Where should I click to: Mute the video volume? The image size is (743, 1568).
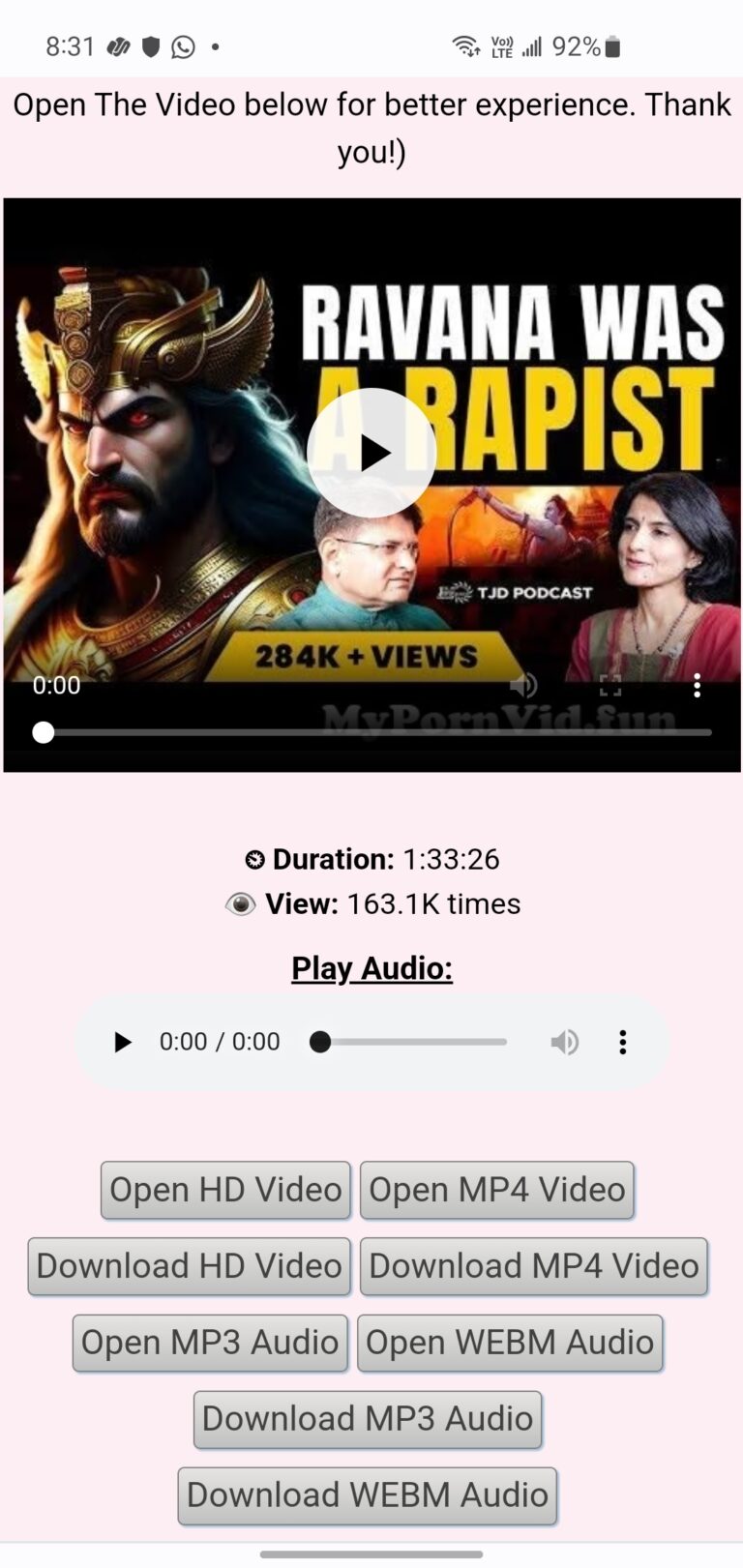(523, 686)
